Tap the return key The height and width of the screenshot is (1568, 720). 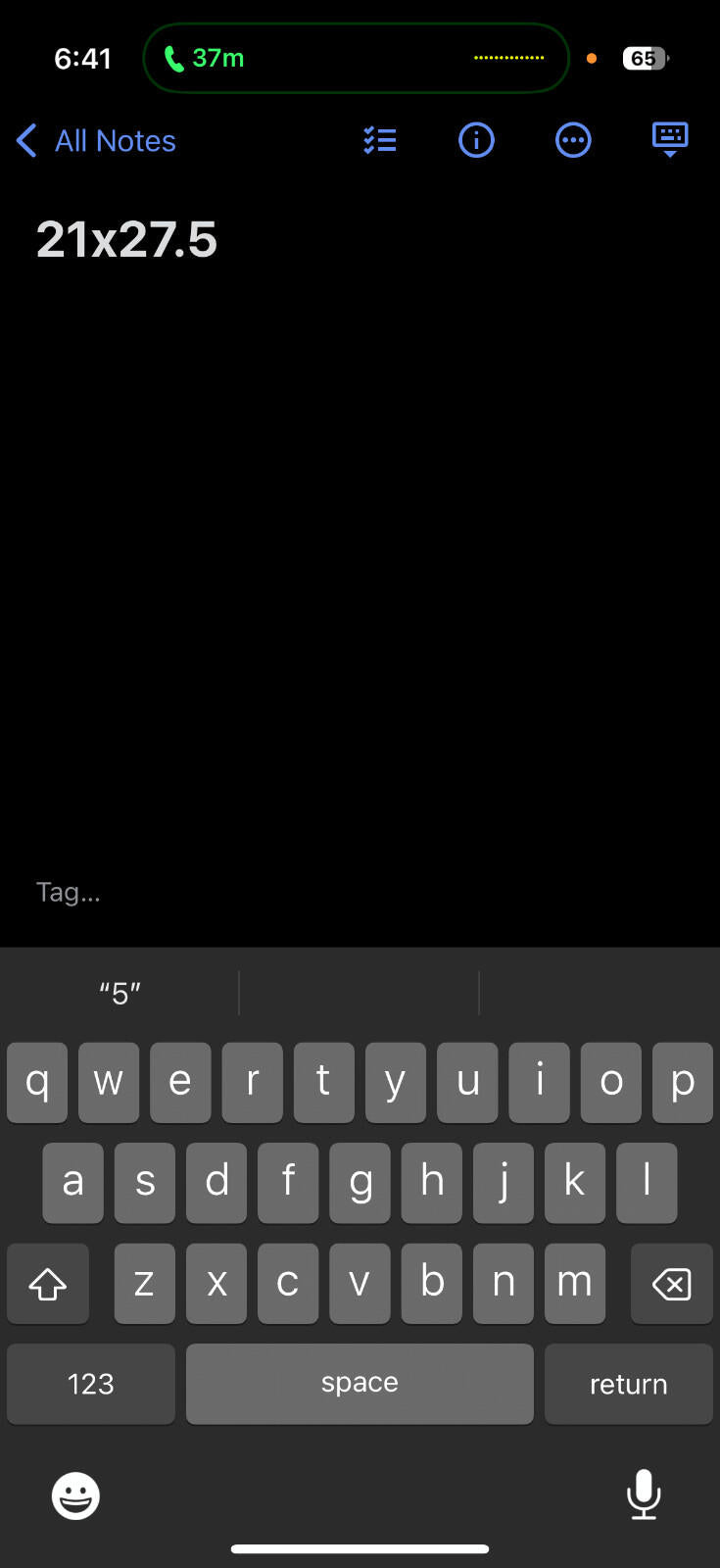pyautogui.click(x=629, y=1384)
